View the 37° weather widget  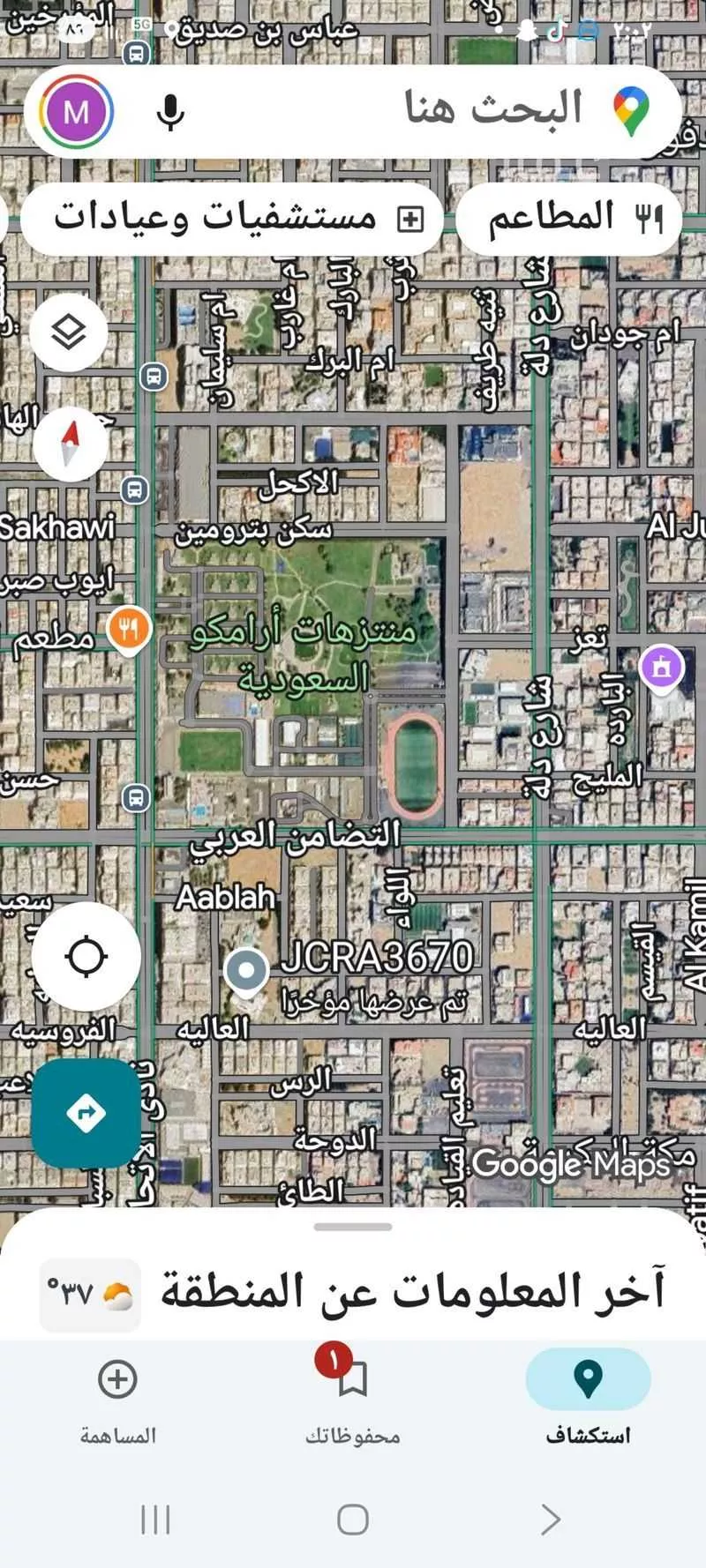90,1294
